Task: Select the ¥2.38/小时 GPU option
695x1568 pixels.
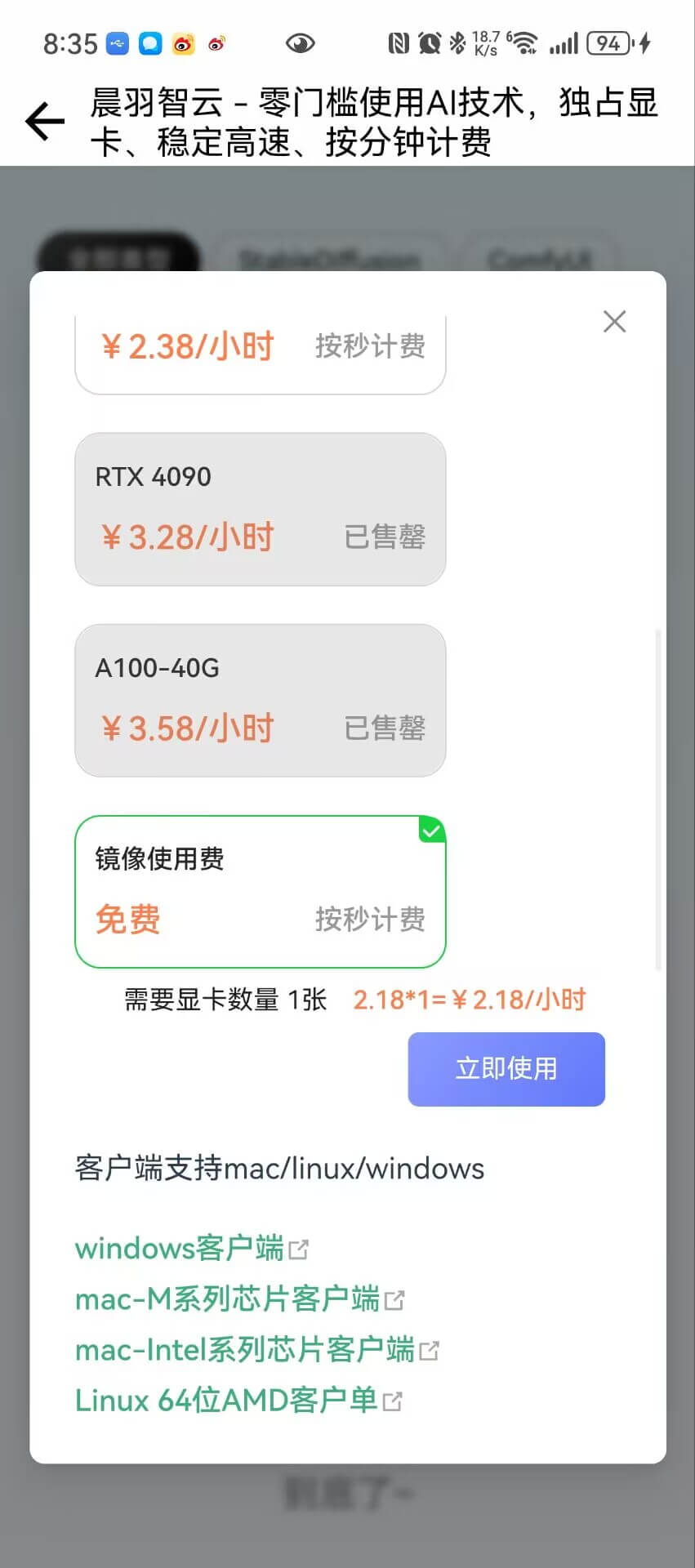Action: coord(260,353)
